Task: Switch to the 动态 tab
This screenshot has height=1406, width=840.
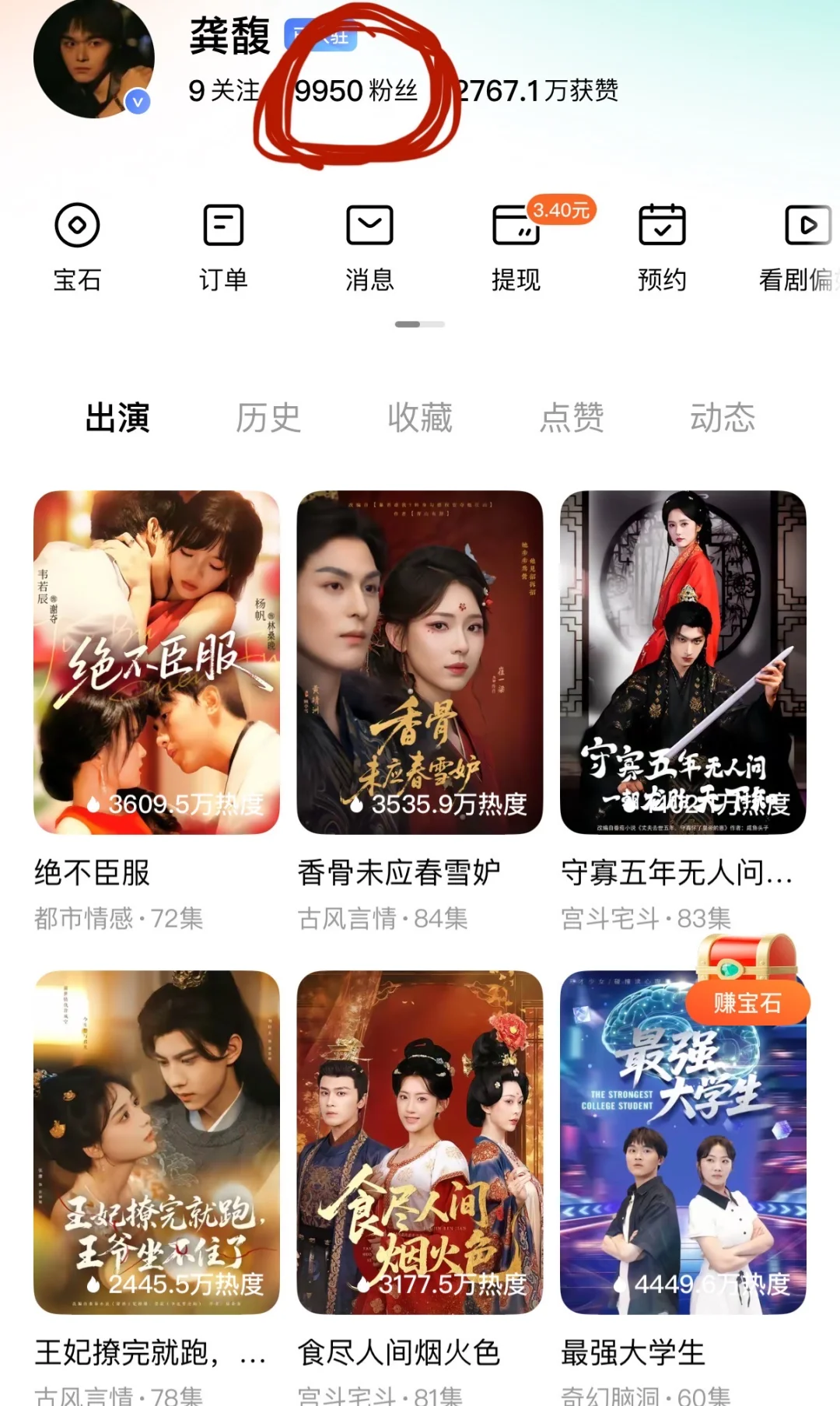Action: pyautogui.click(x=723, y=418)
